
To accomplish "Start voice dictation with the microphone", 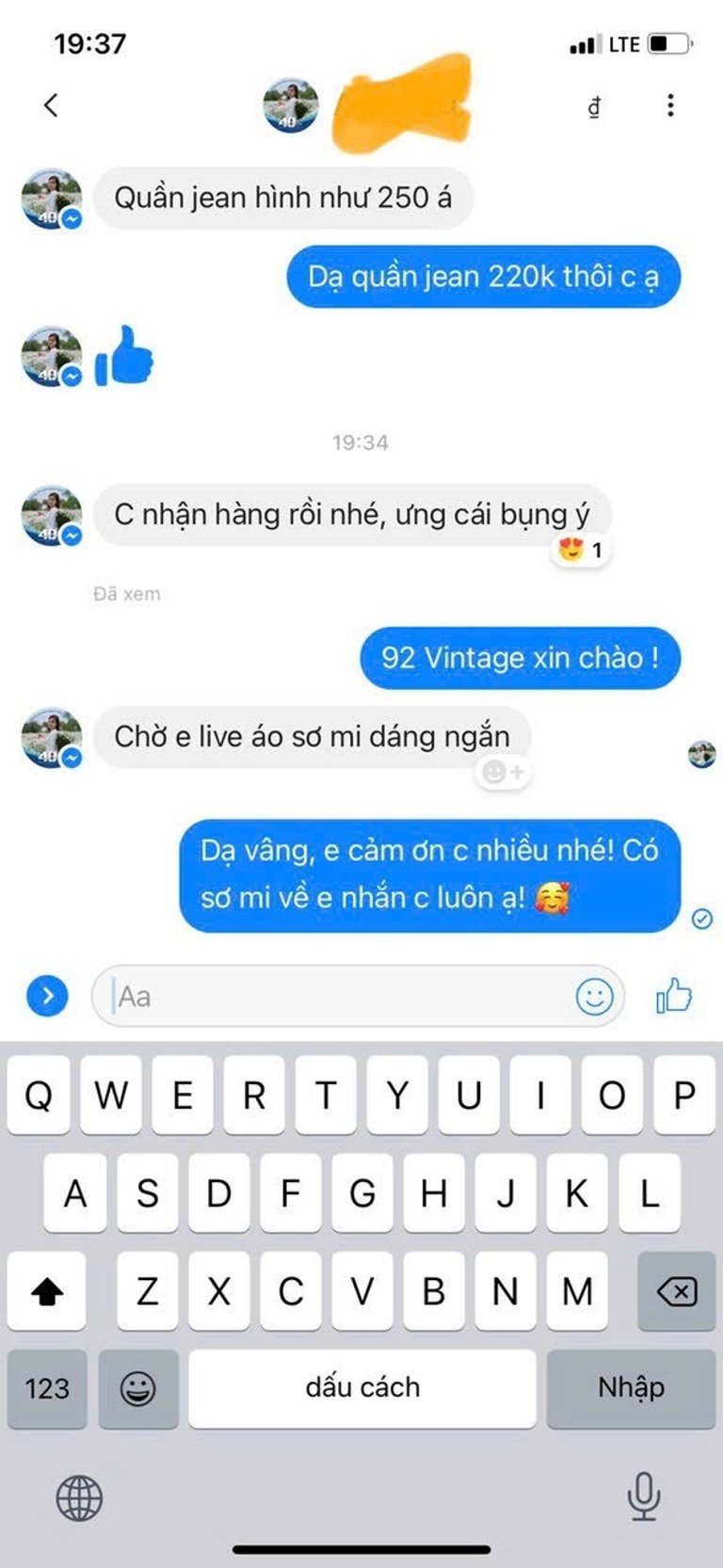I will point(644,1496).
